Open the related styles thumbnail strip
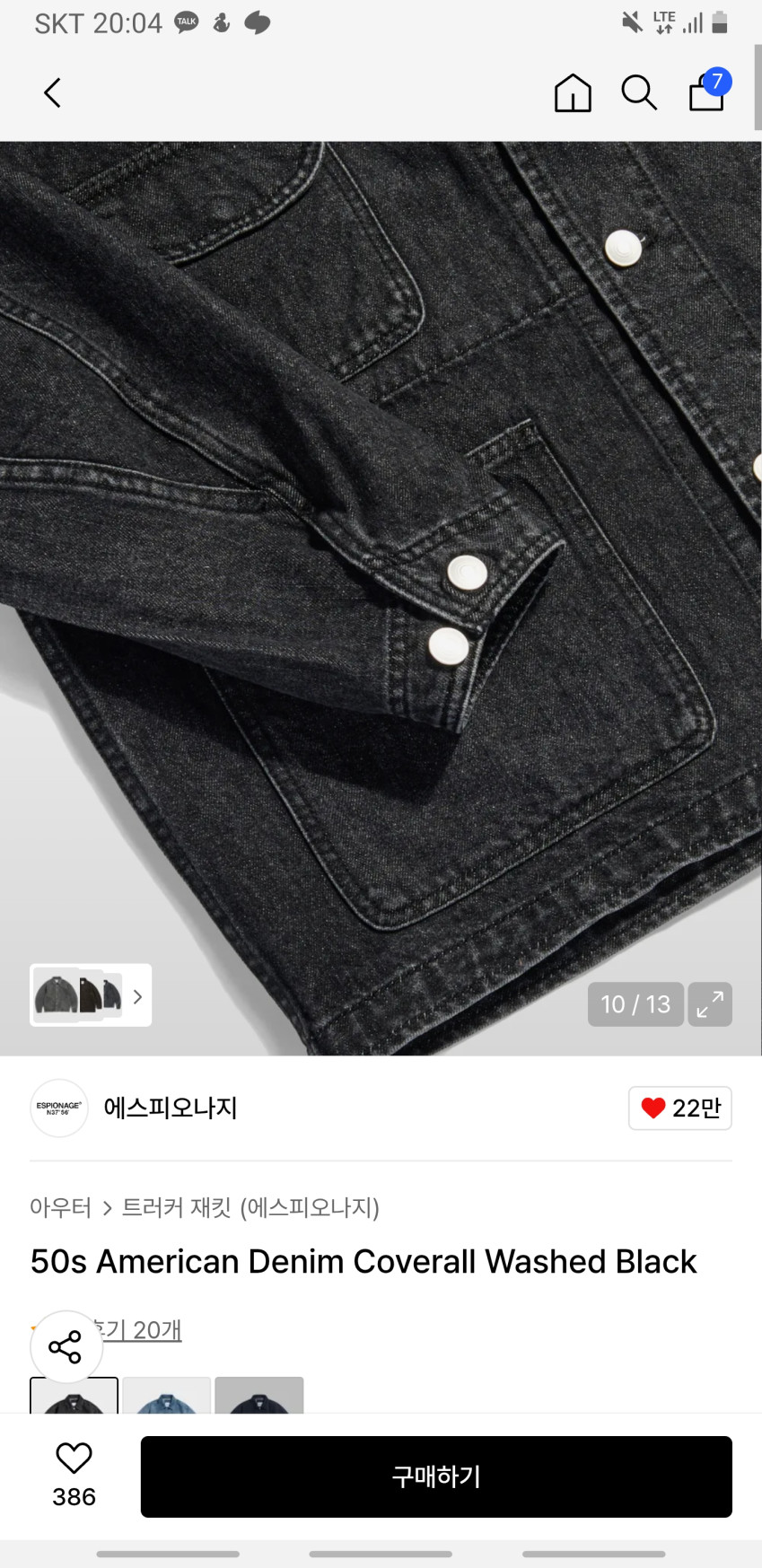This screenshot has height=1568, width=762. point(91,995)
